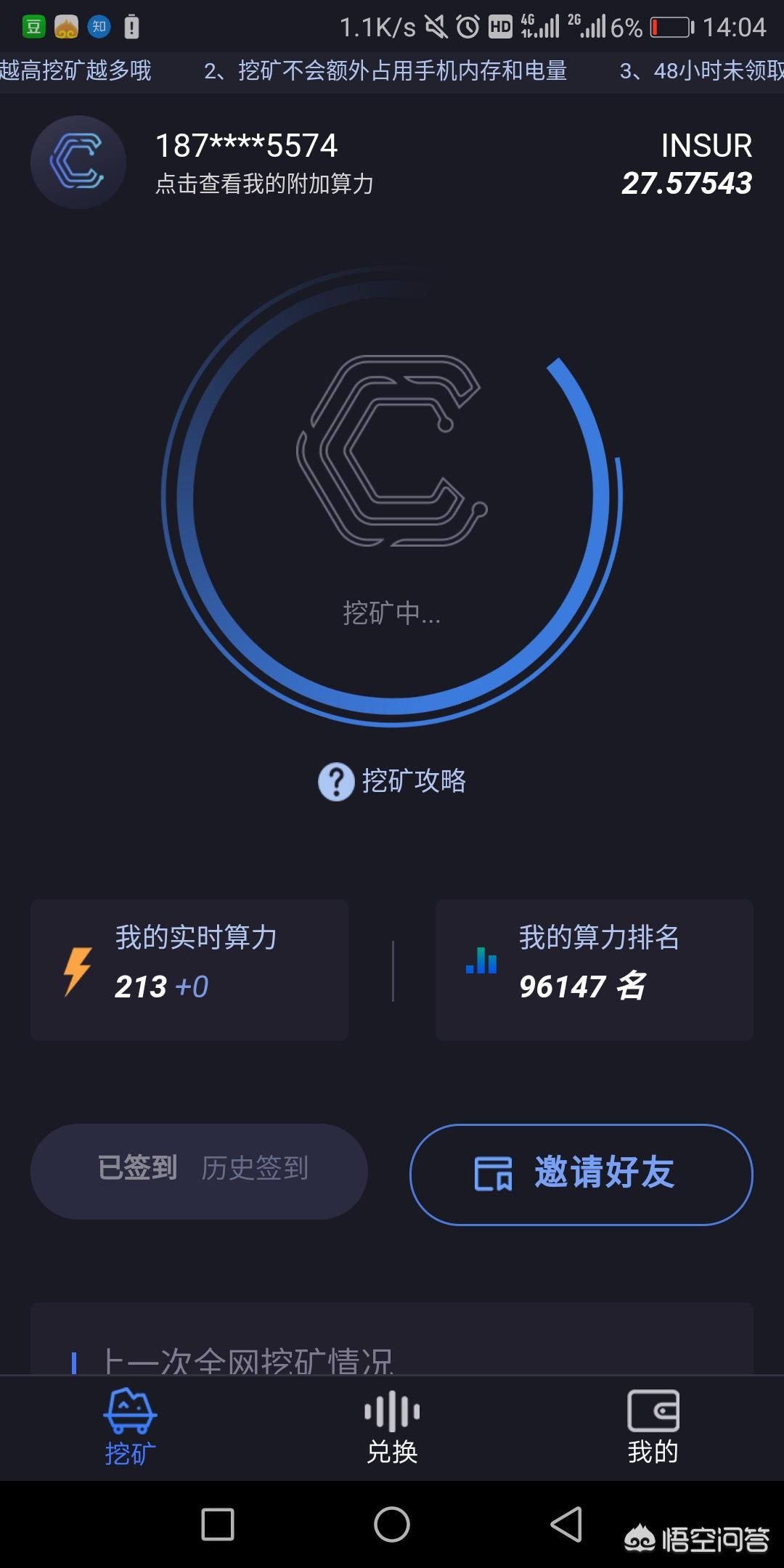Switch to the 兑换 tab
Screen dimensions: 784x1568
tap(392, 1426)
